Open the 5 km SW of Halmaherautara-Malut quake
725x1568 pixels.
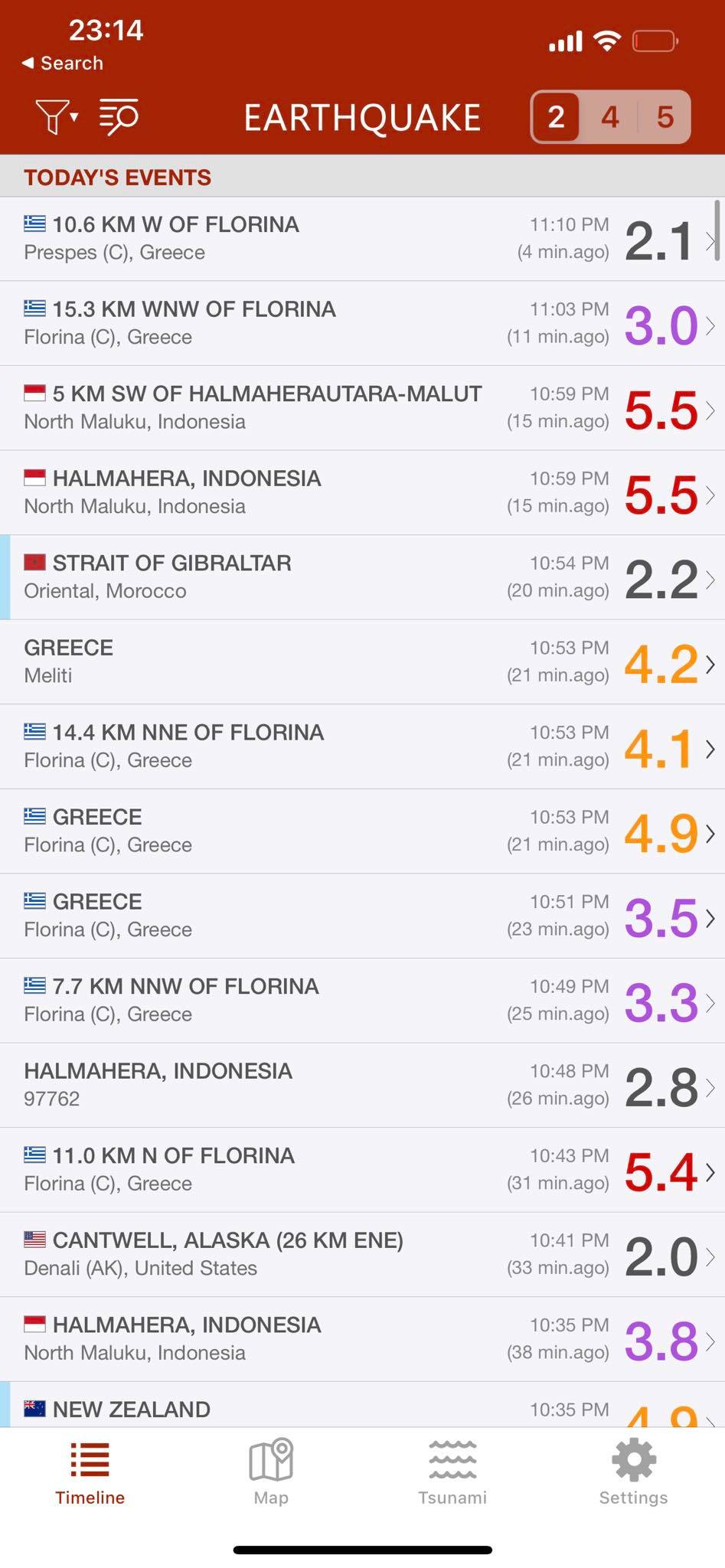click(362, 408)
